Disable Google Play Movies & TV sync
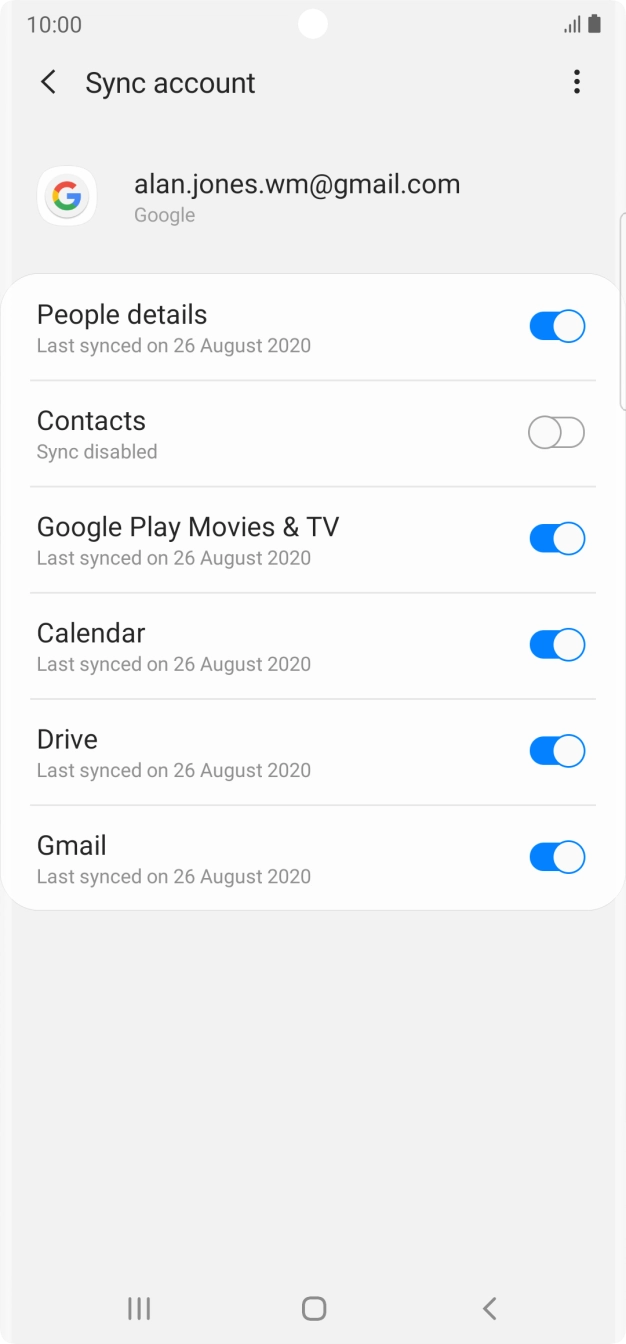The height and width of the screenshot is (1344, 626). pyautogui.click(x=557, y=539)
